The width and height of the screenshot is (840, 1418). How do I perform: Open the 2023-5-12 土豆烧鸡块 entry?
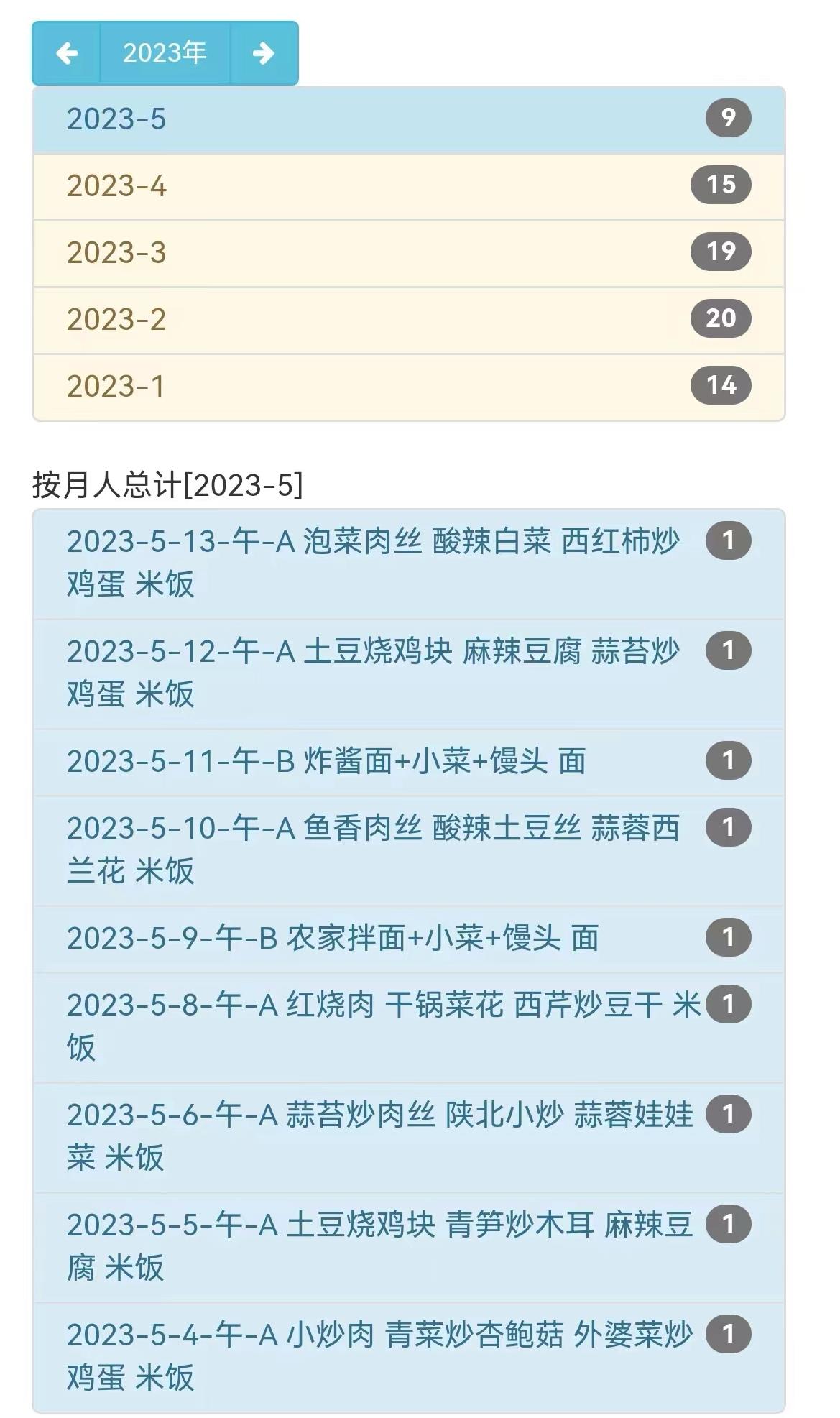[x=374, y=673]
